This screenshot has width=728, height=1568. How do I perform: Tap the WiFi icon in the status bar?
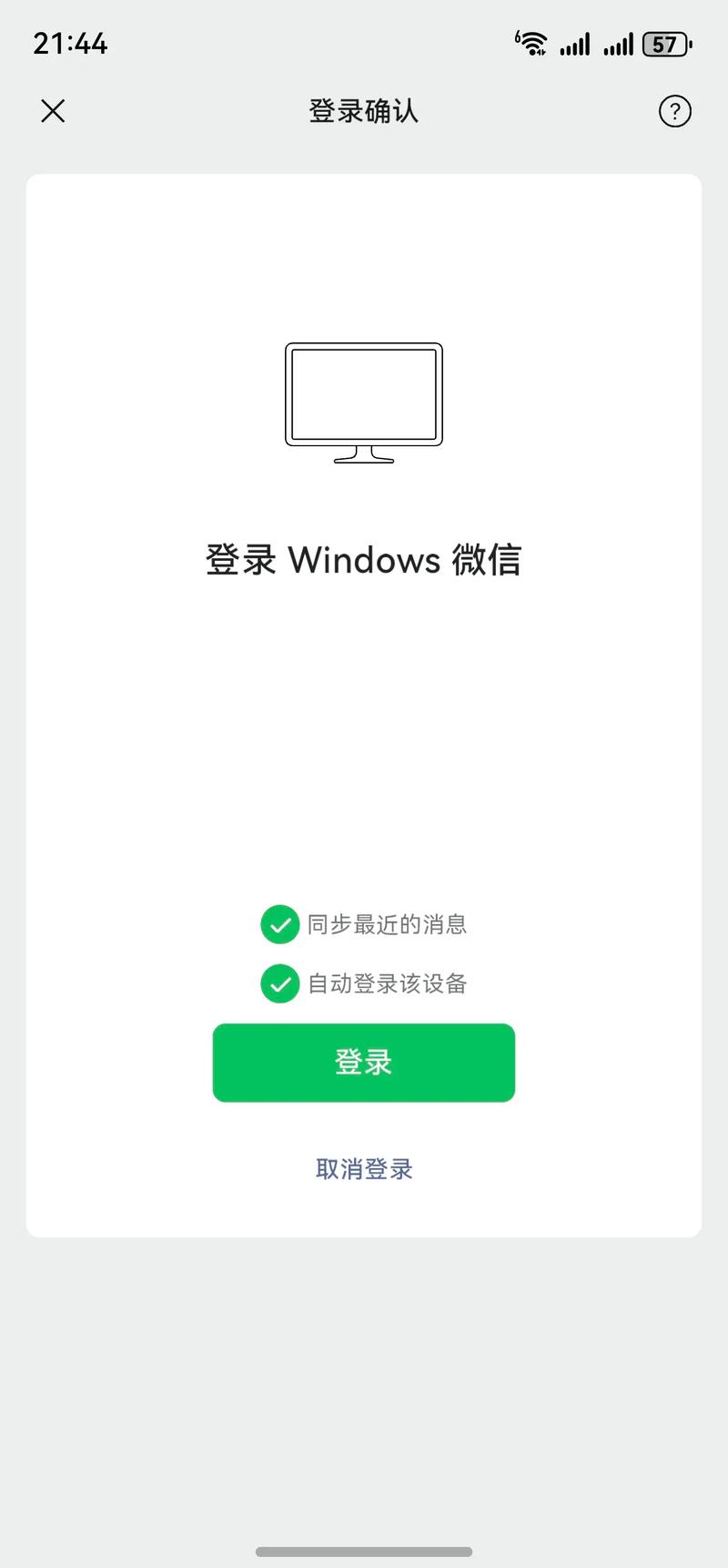(532, 42)
